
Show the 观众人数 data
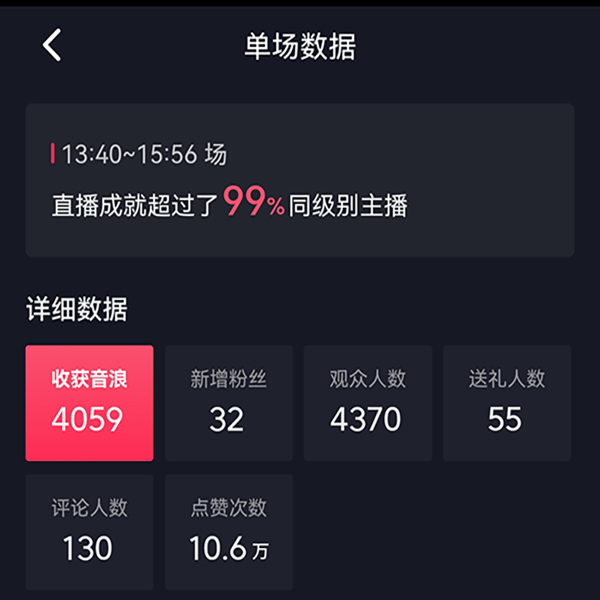point(367,403)
